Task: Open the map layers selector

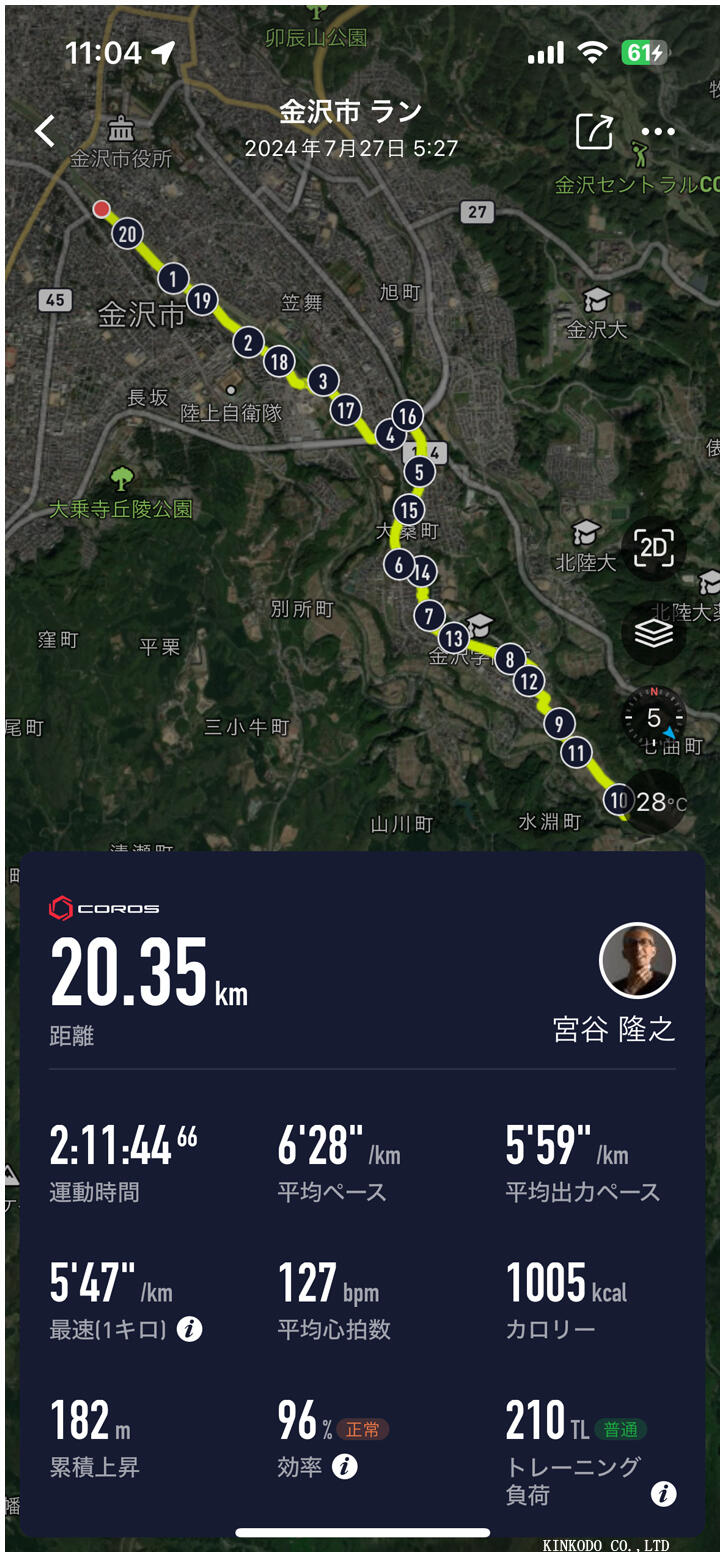Action: click(653, 633)
